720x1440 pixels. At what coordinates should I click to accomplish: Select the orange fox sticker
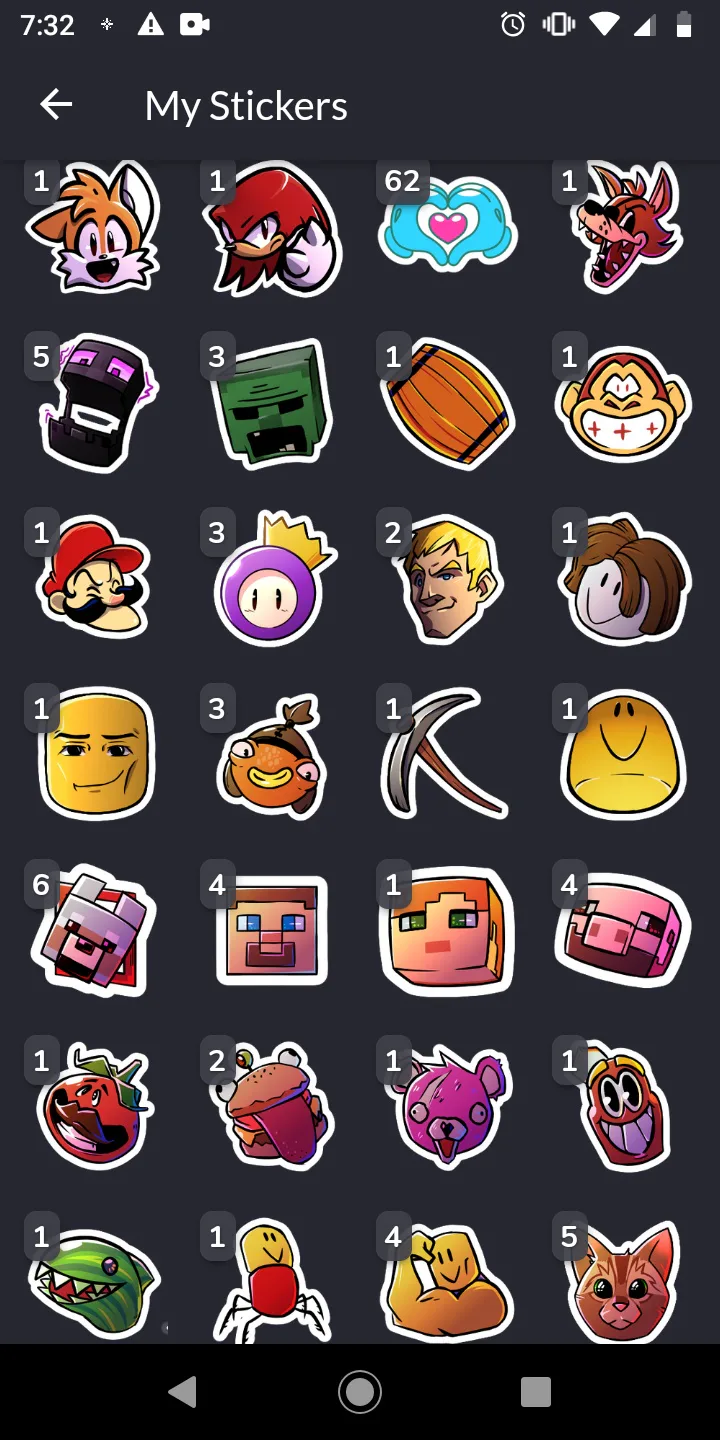[93, 227]
